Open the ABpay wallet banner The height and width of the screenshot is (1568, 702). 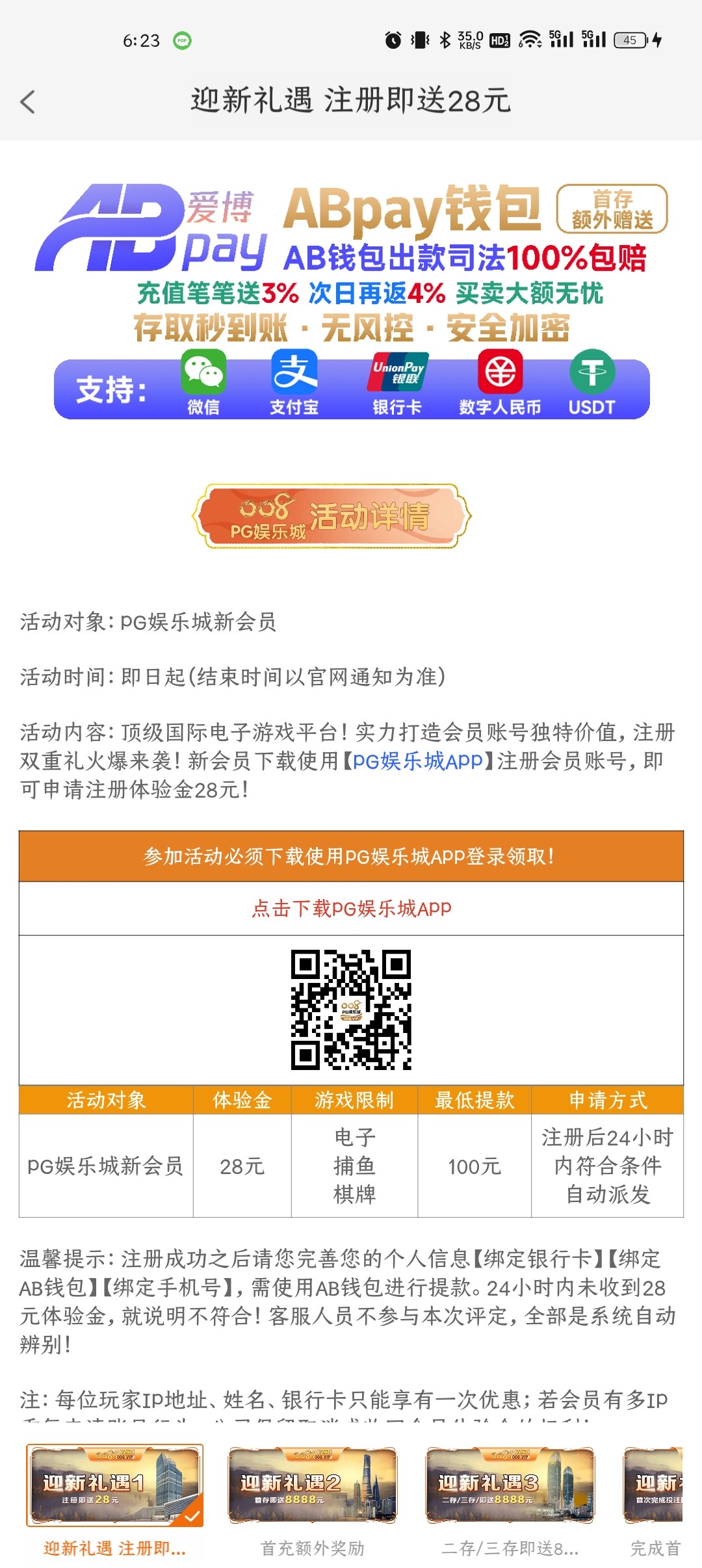point(351,299)
